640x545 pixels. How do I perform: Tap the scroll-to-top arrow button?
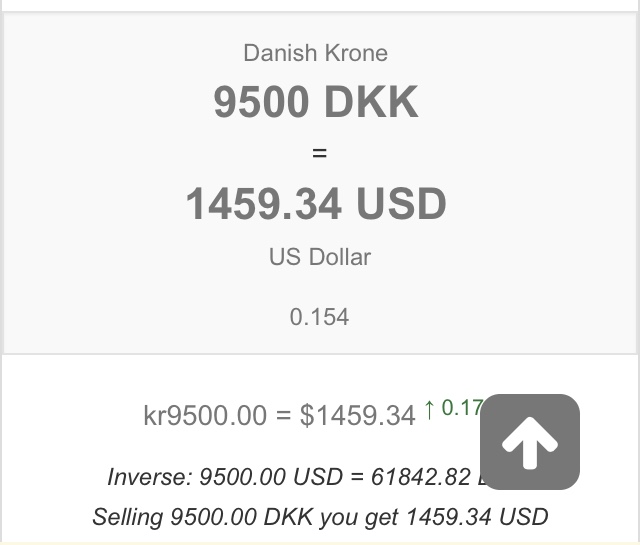529,442
